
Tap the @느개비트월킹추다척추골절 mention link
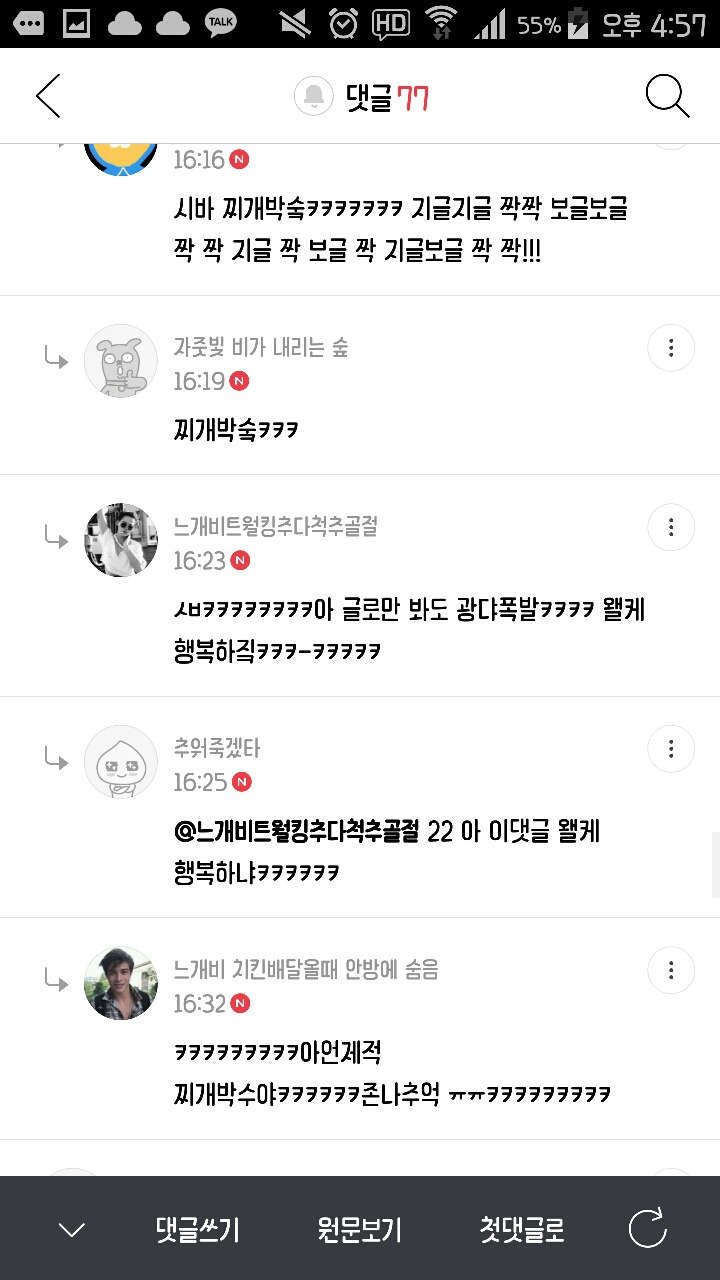pos(295,831)
